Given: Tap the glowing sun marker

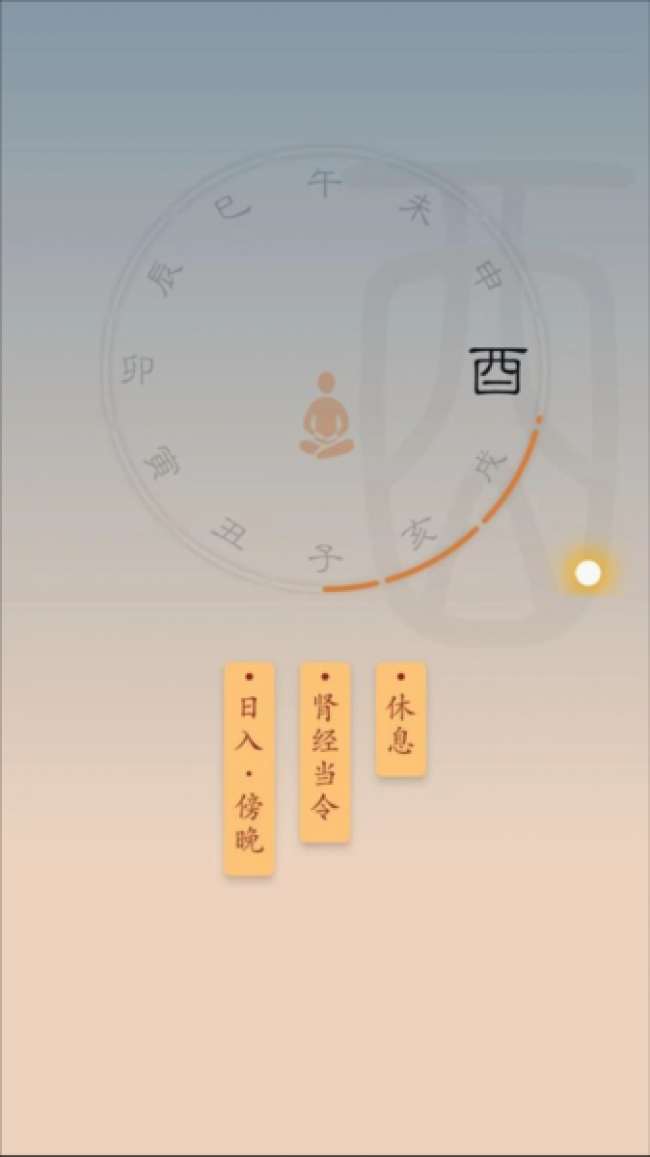Looking at the screenshot, I should point(588,573).
